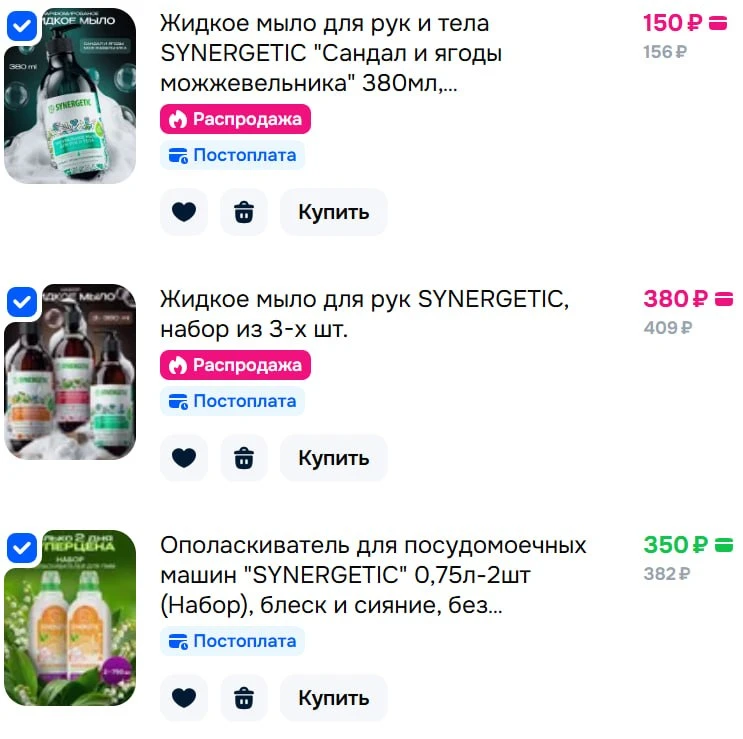
Task: Tap Распродажа badge on the 150 ₽ soap
Action: [x=236, y=119]
